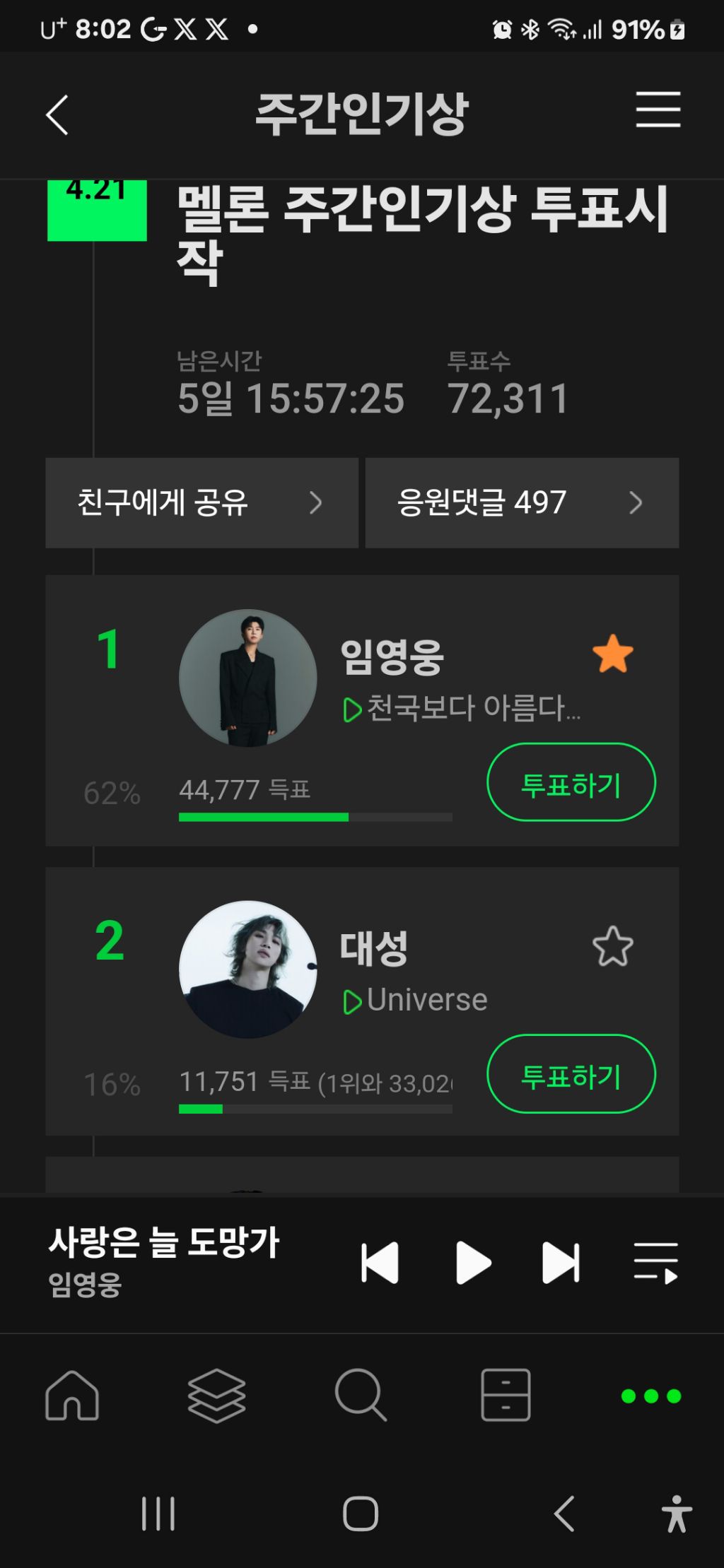The height and width of the screenshot is (1568, 724).
Task: Skip to the previous track
Action: pos(380,1263)
